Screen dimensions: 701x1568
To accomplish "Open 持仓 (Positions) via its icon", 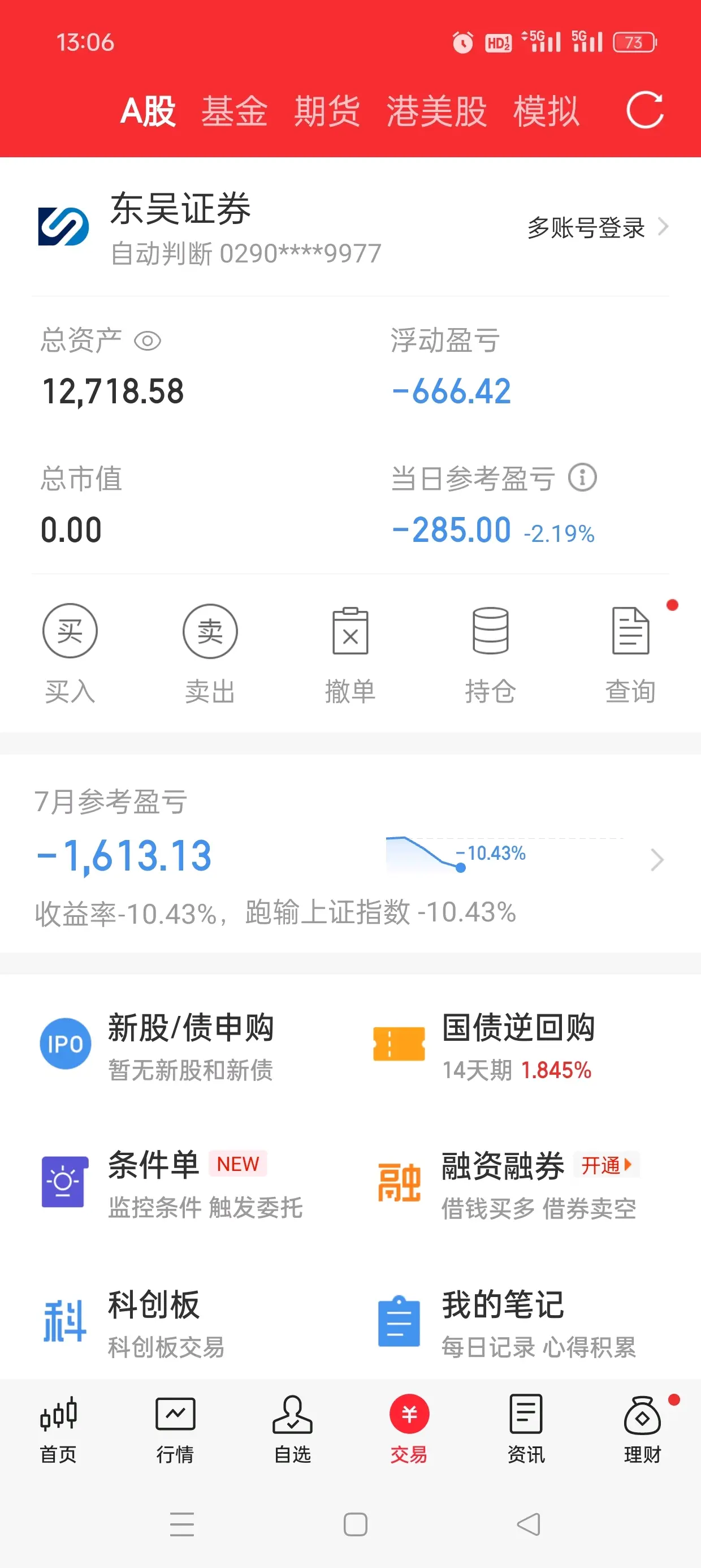I will pos(491,632).
